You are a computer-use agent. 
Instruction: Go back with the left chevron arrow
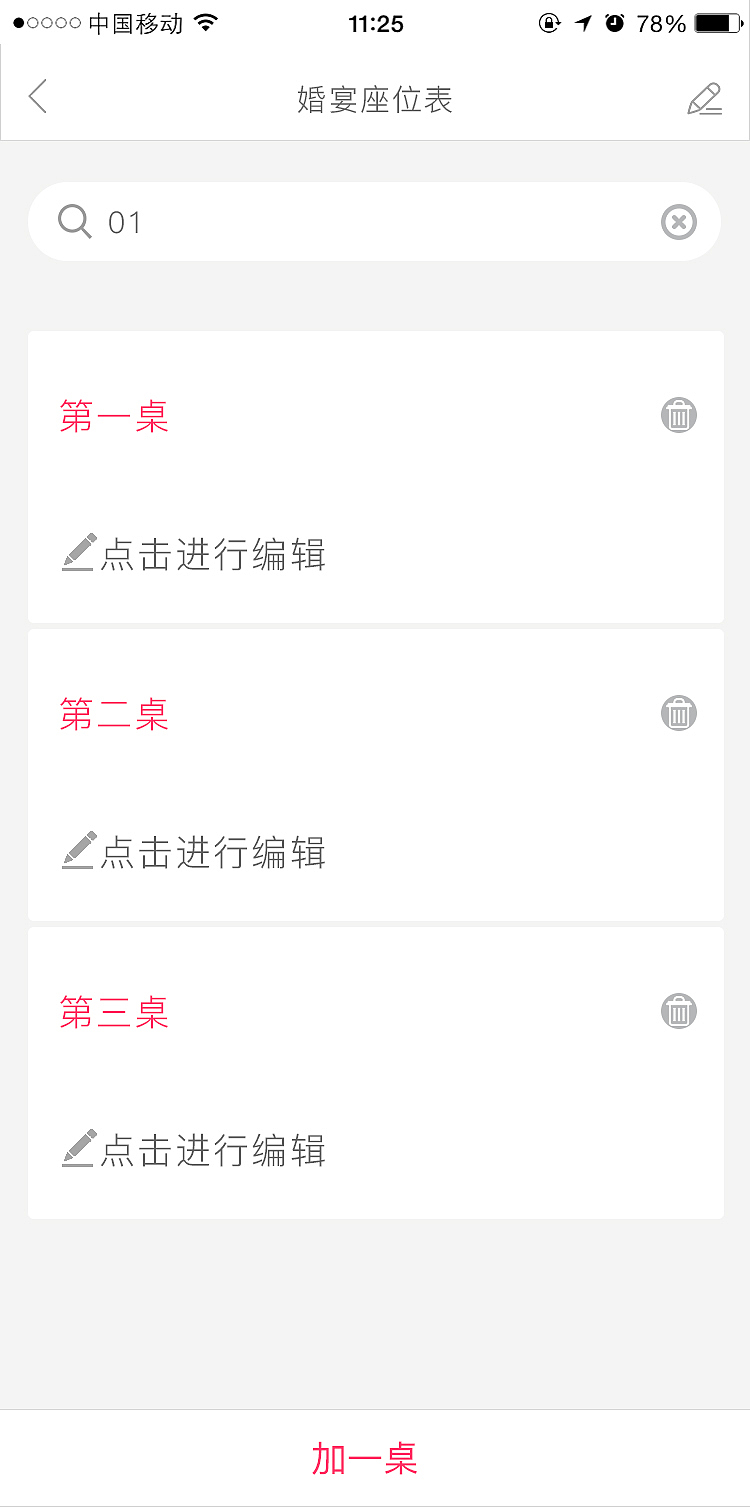tap(36, 97)
